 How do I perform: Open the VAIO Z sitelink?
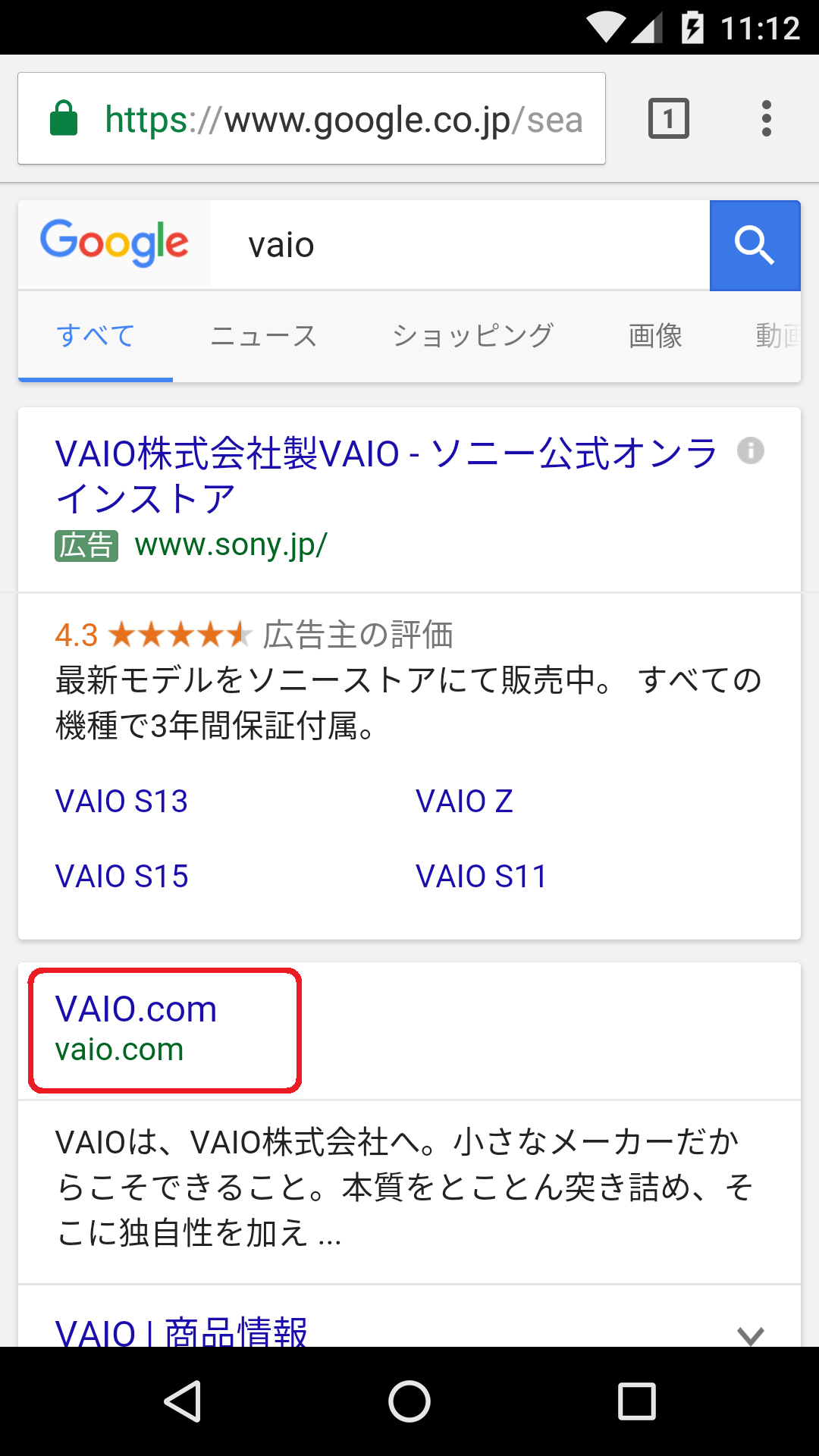(464, 802)
